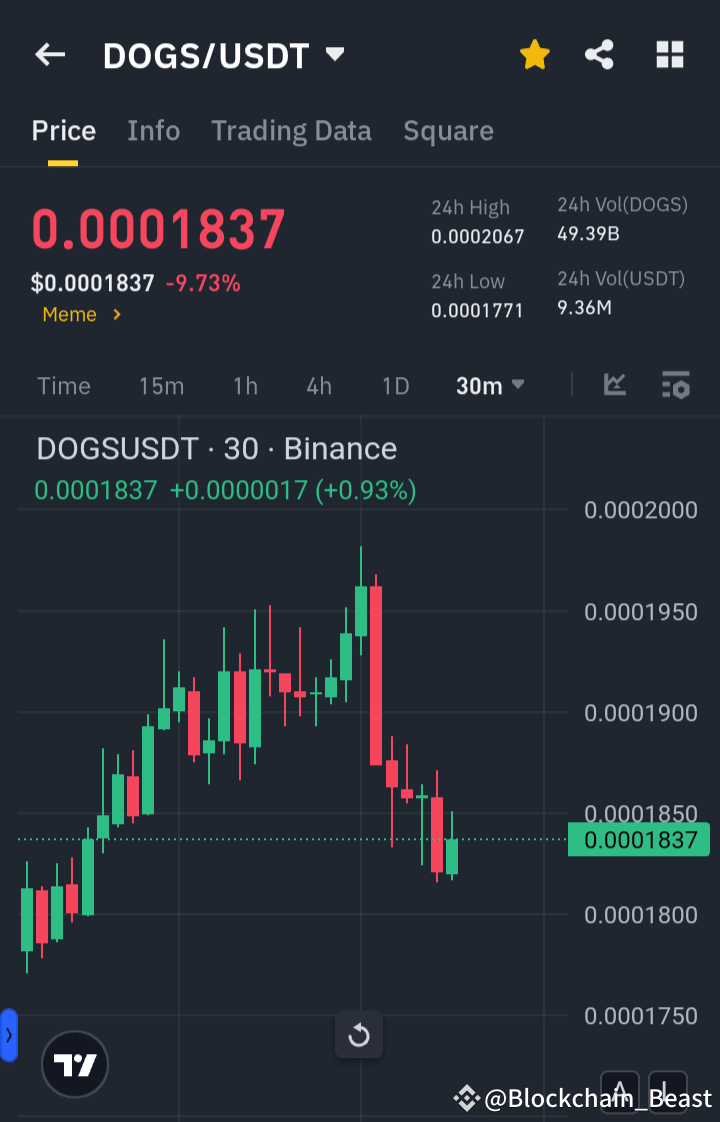720x1122 pixels.
Task: Tap the scroll-to-latest-candle icon
Action: [x=668, y=1093]
